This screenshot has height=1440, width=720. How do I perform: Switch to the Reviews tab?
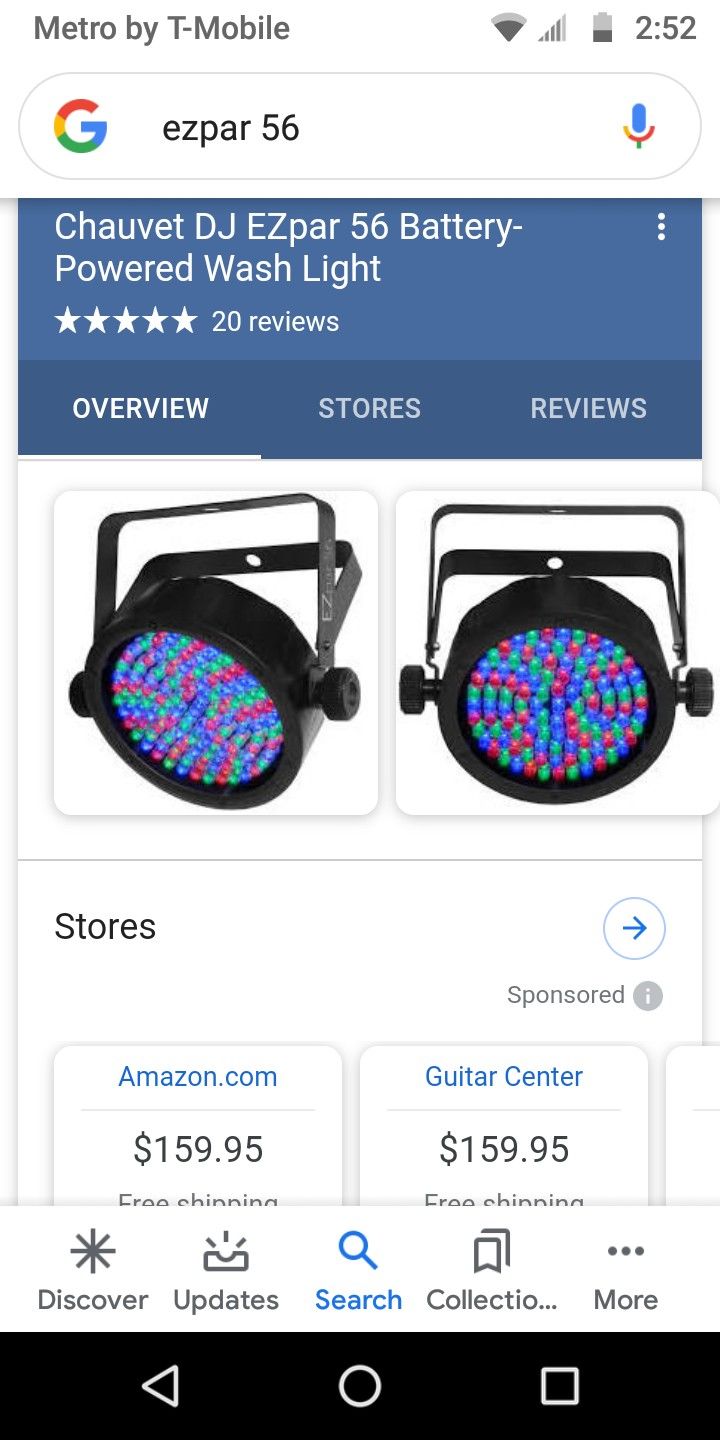tap(588, 408)
